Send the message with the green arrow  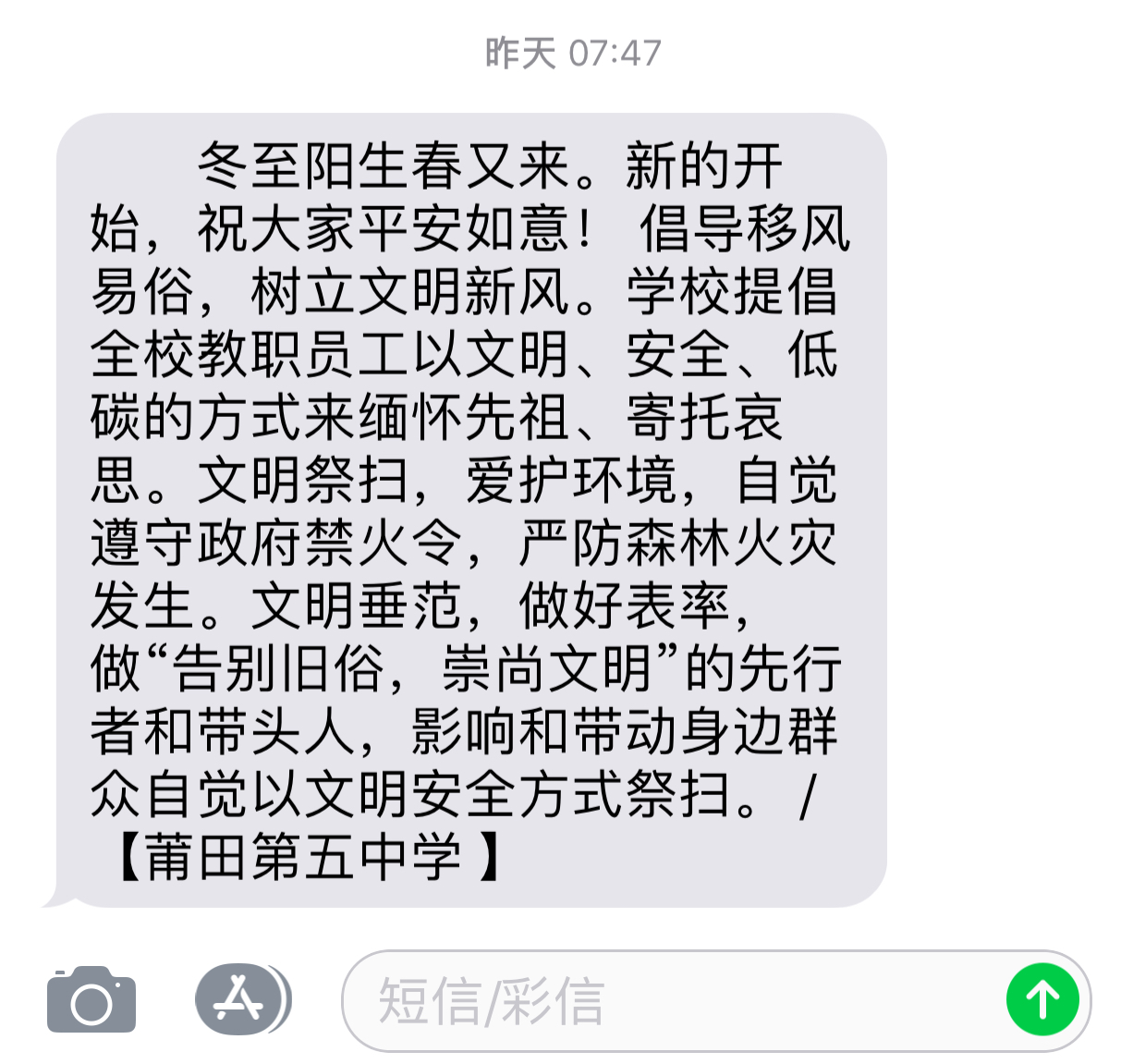[1042, 1000]
